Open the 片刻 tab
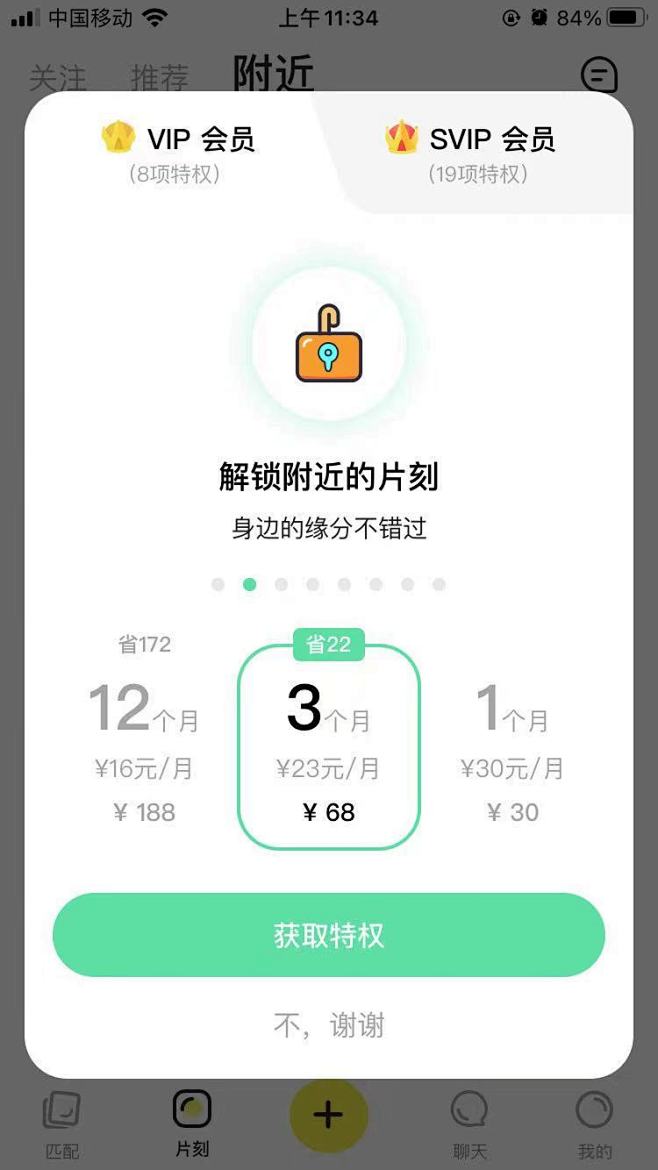 [192, 1122]
